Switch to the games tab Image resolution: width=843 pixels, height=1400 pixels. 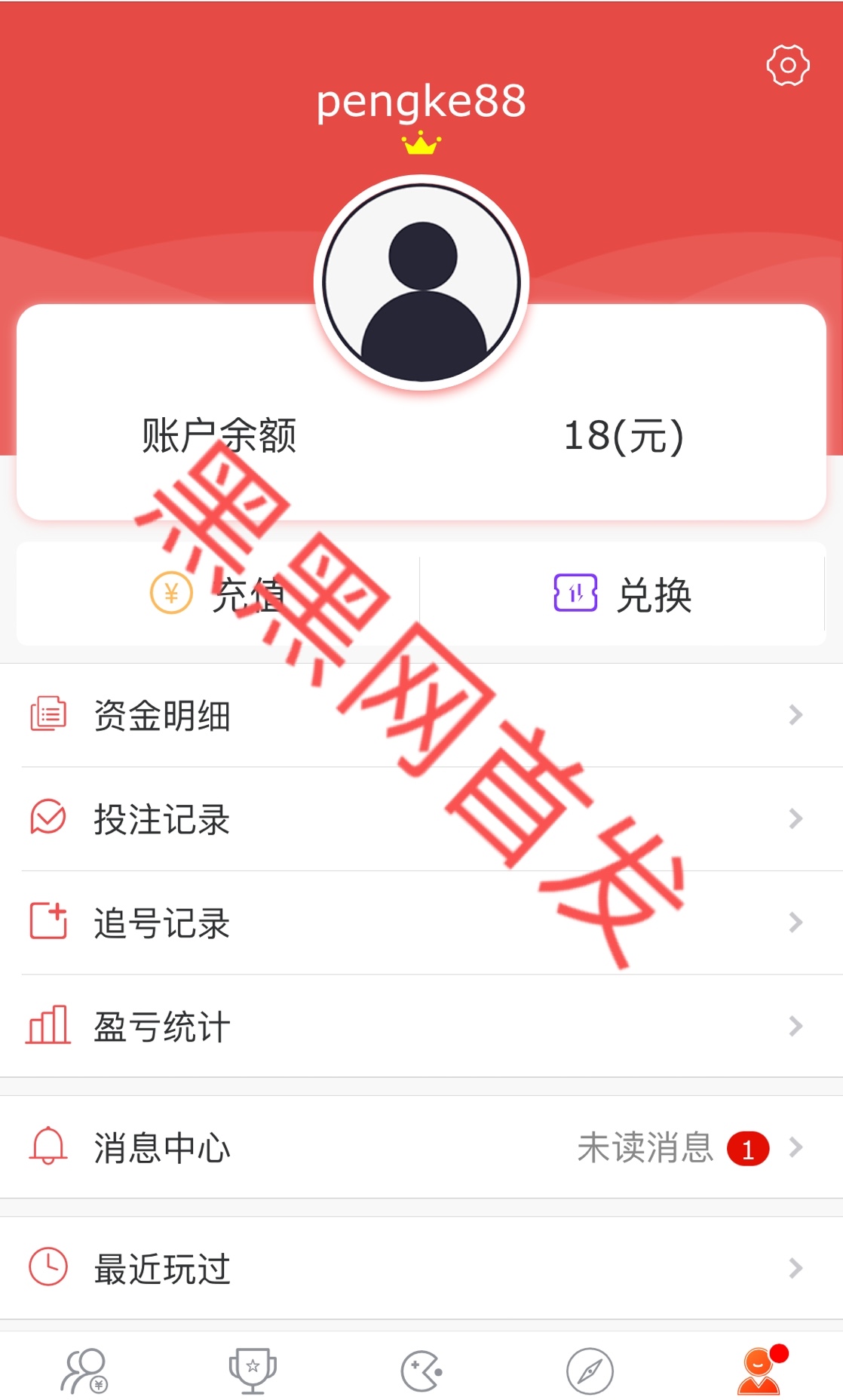(421, 1371)
